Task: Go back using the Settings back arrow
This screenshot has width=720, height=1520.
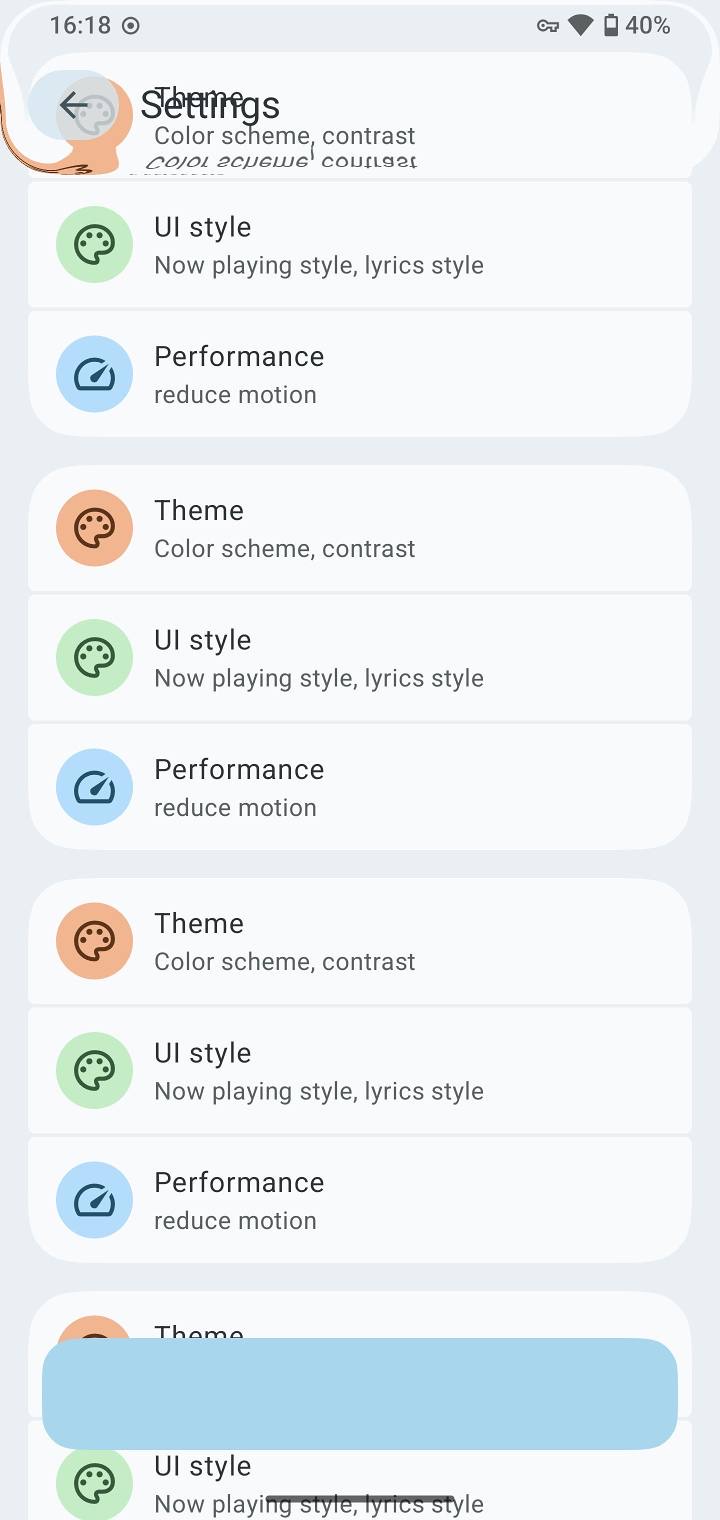Action: pyautogui.click(x=74, y=105)
